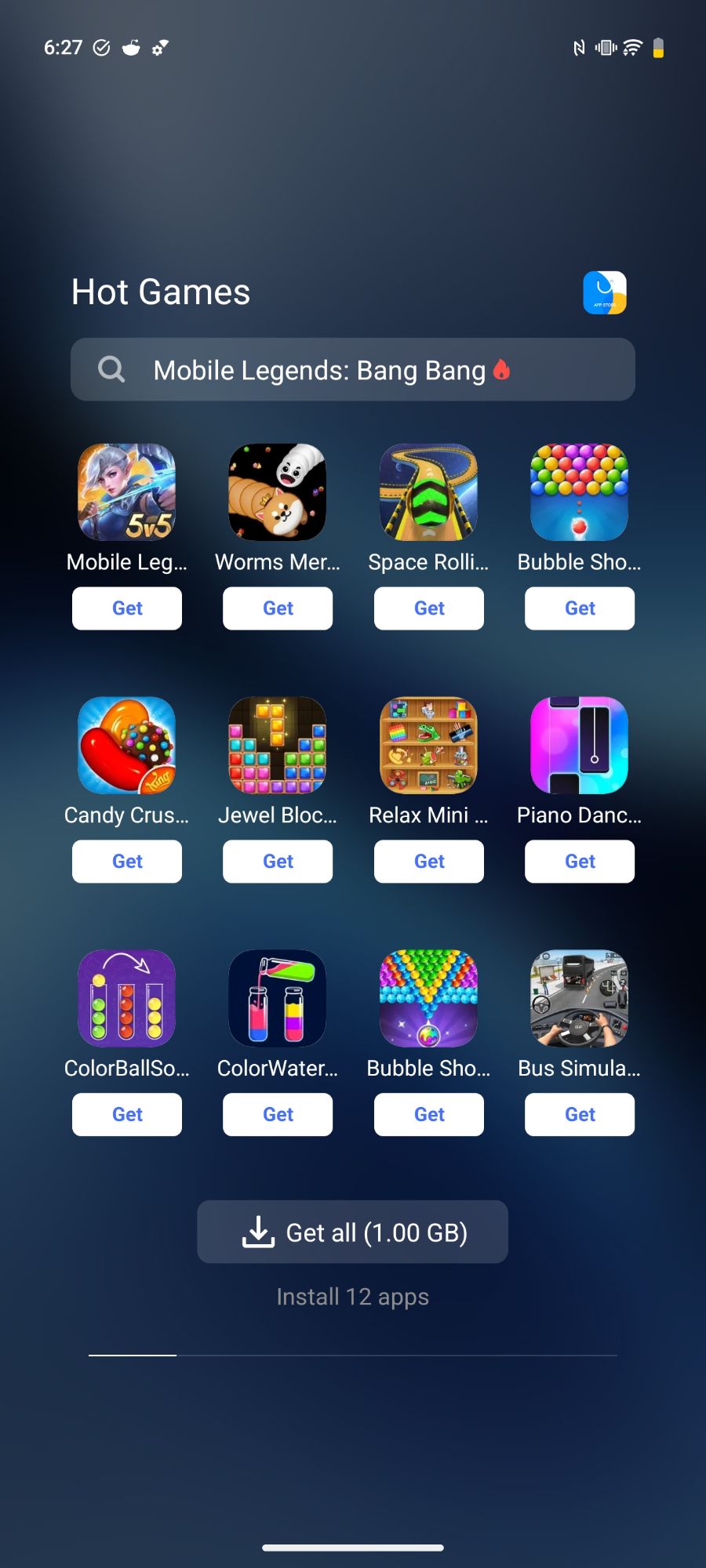
Task: Get Space Rolling game
Action: click(x=429, y=608)
